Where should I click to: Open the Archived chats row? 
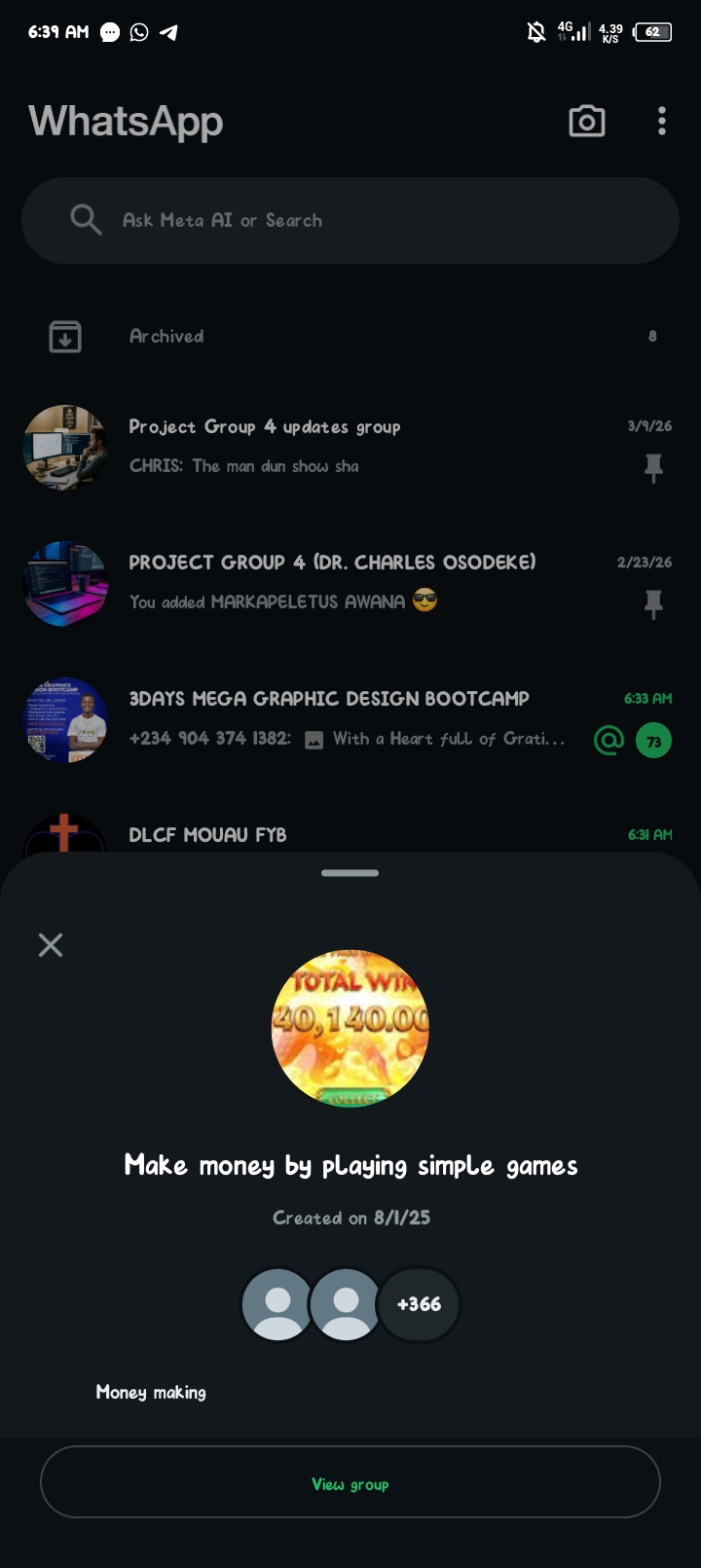pos(350,337)
